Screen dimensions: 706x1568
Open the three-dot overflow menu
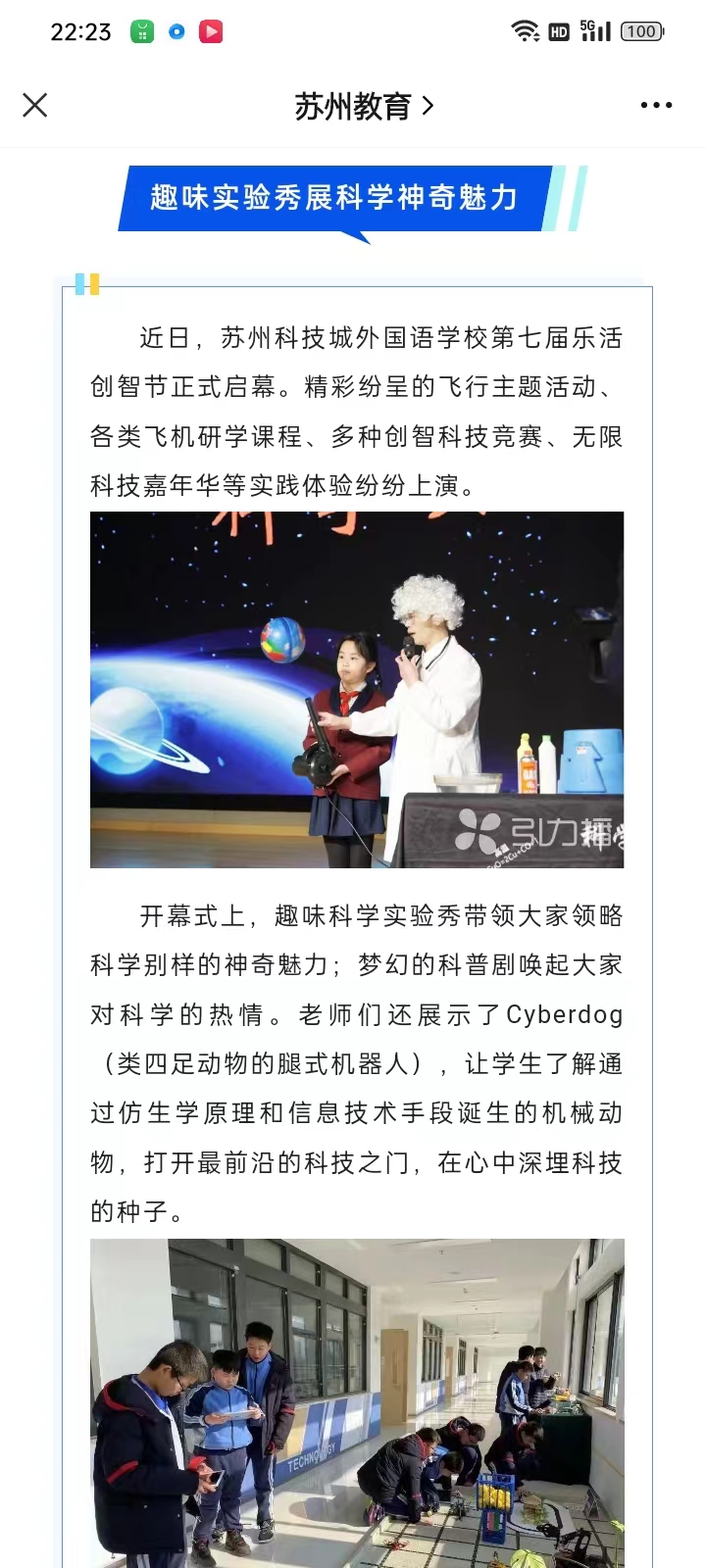click(656, 105)
